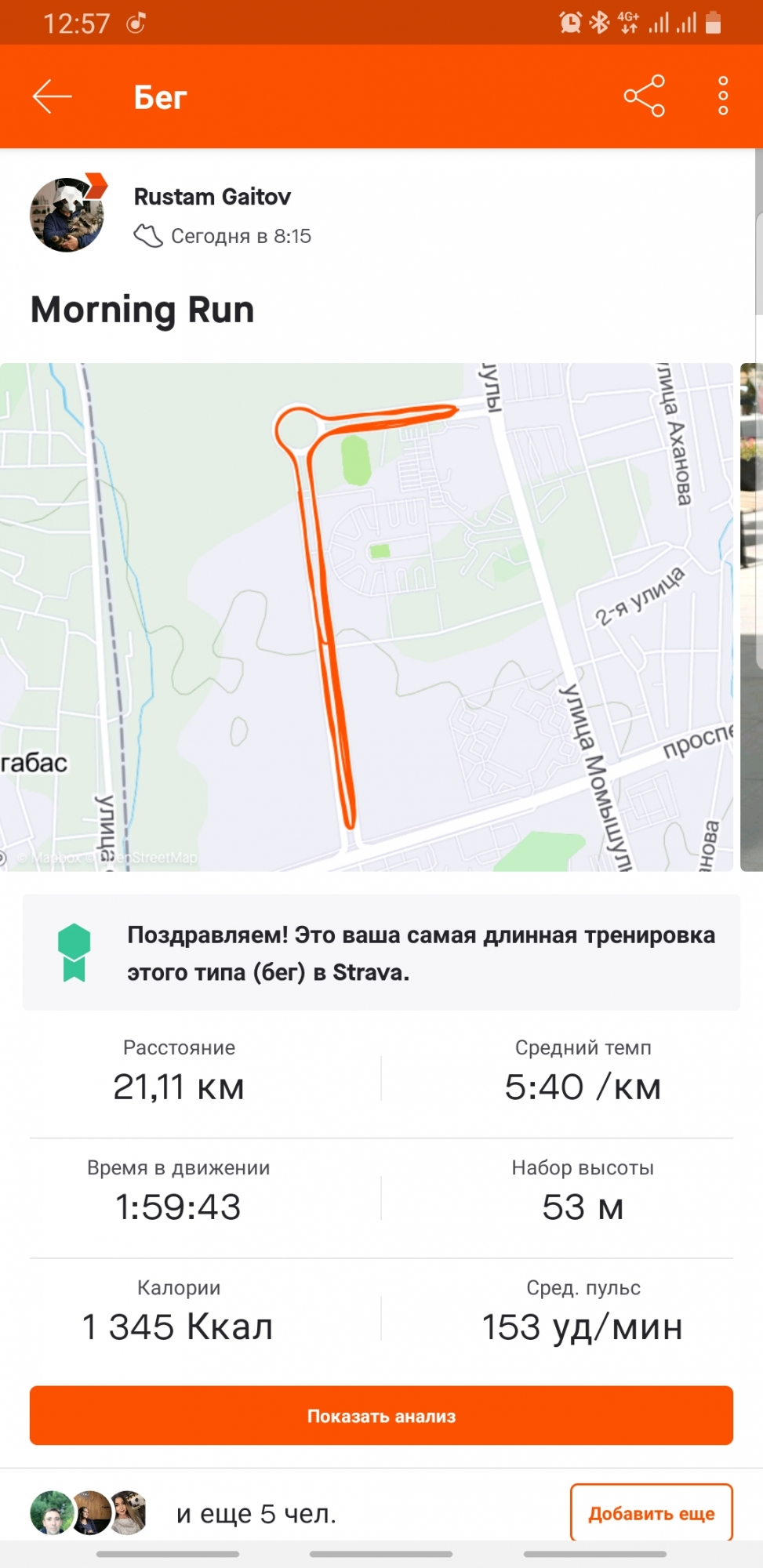Open the three-dot overflow menu
763x1568 pixels.
pyautogui.click(x=723, y=96)
